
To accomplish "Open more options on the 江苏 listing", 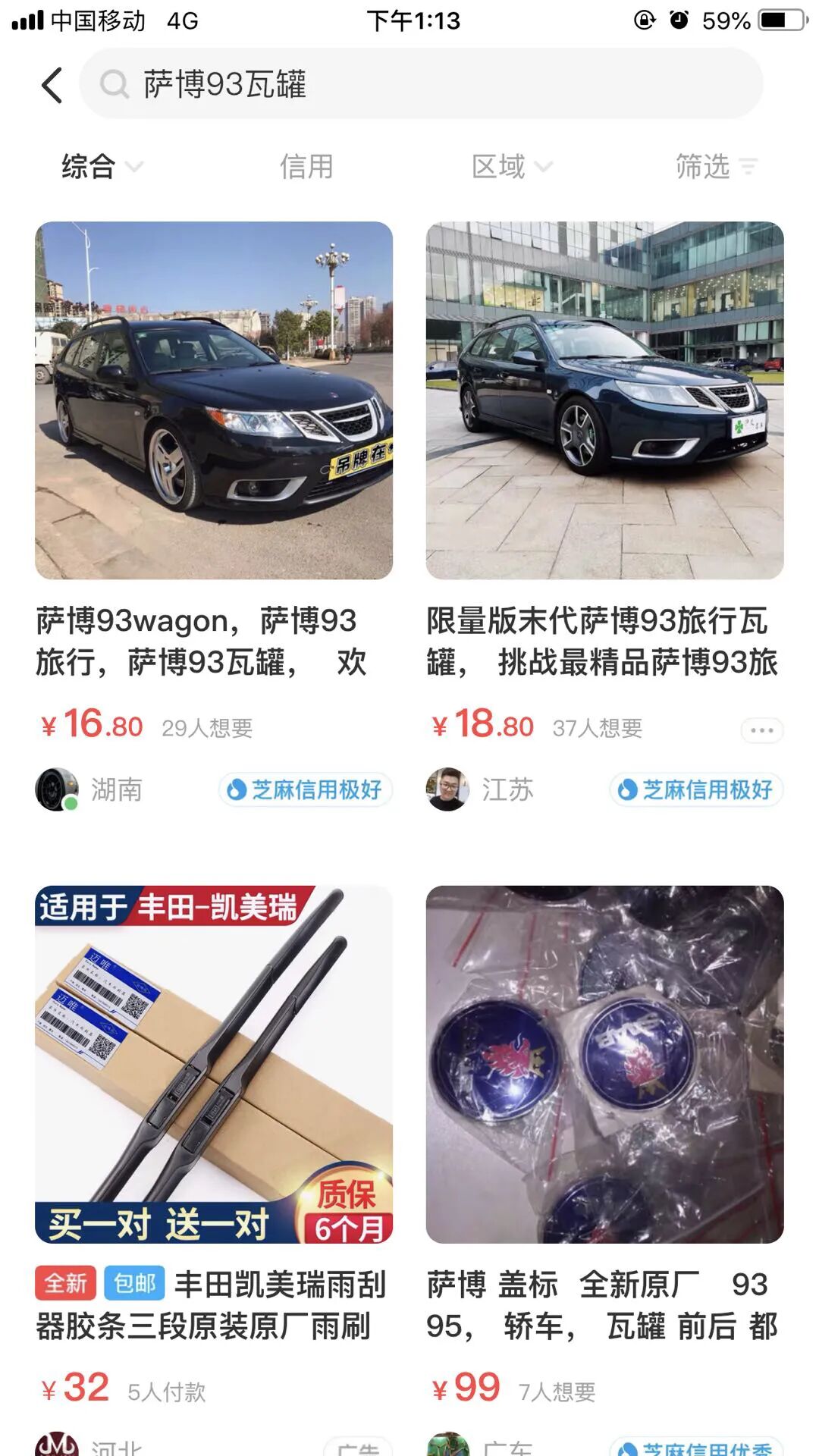I will (x=761, y=730).
